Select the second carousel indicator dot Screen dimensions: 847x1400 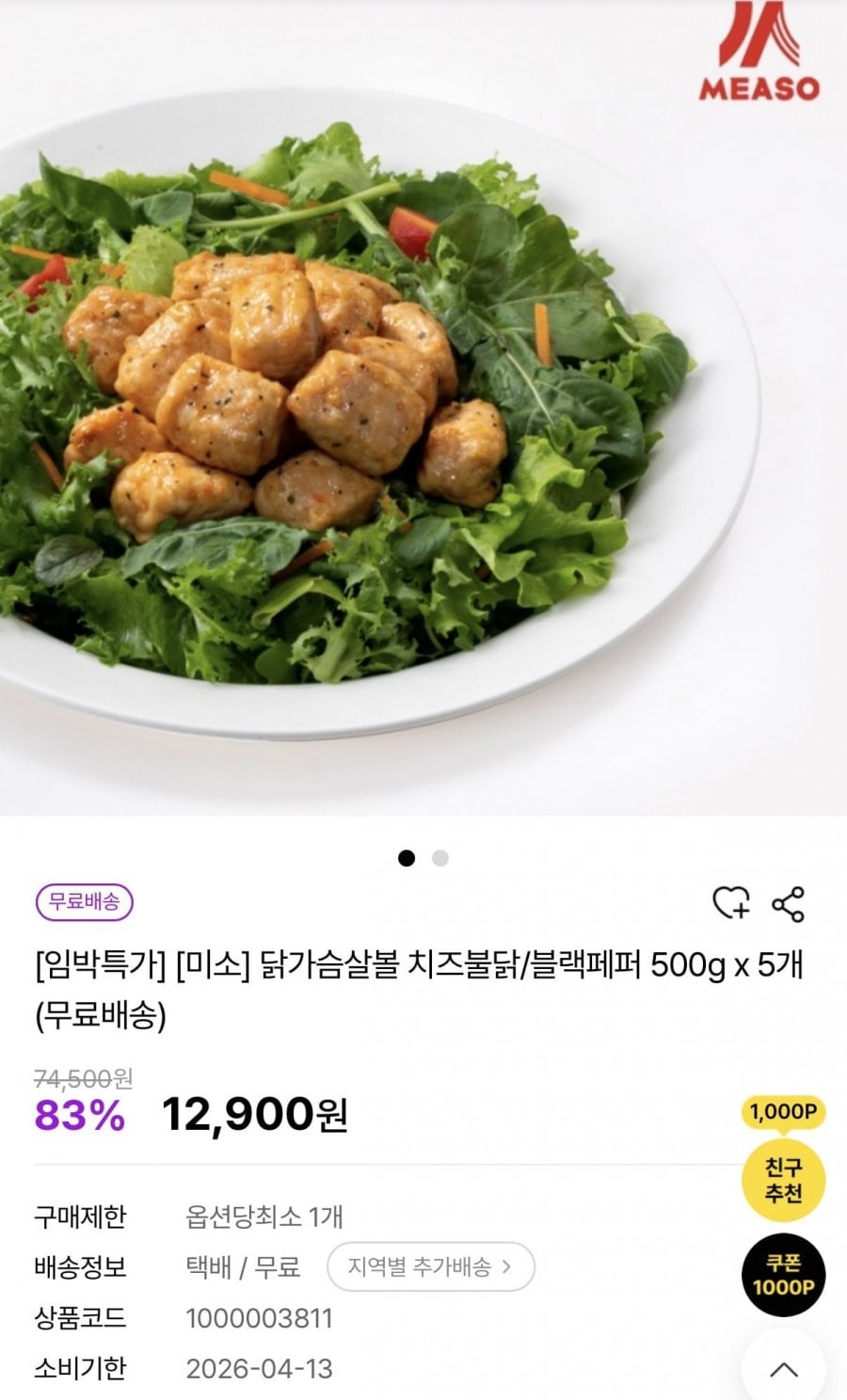point(439,858)
